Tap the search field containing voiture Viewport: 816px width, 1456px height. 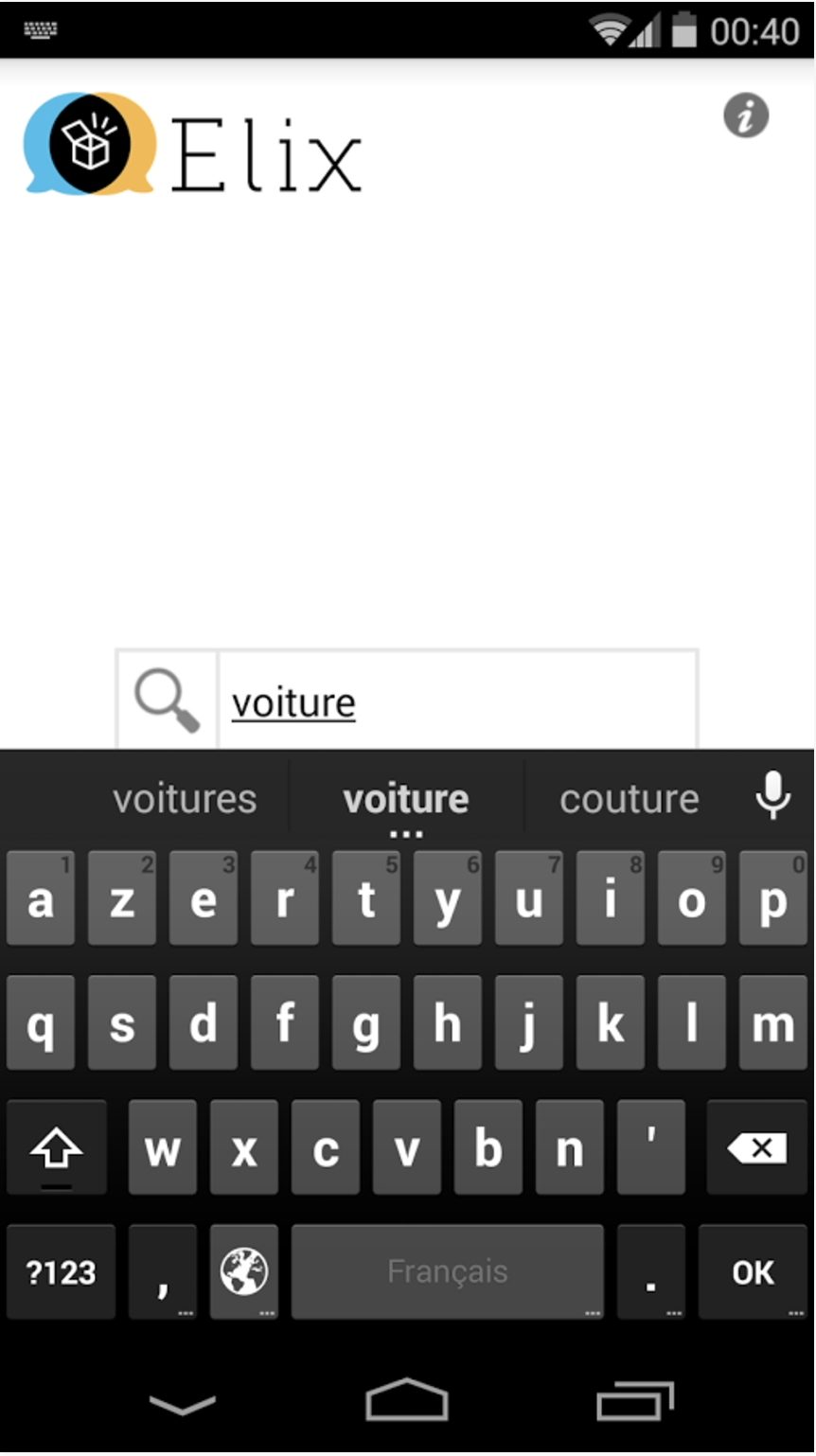pos(457,701)
